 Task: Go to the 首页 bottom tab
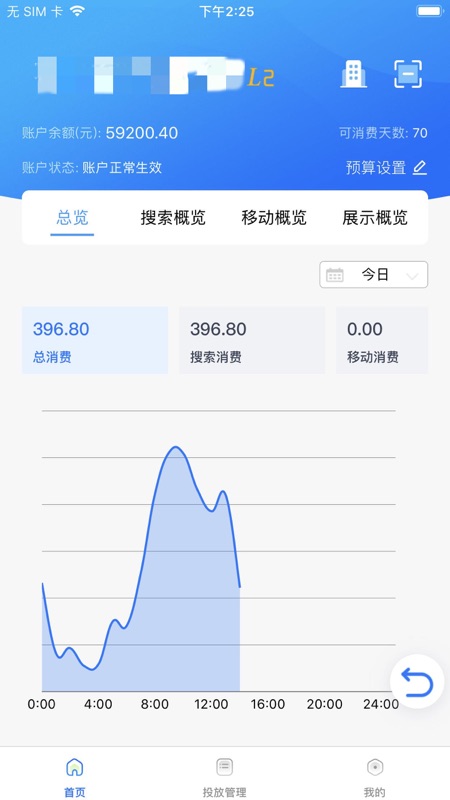click(x=74, y=777)
